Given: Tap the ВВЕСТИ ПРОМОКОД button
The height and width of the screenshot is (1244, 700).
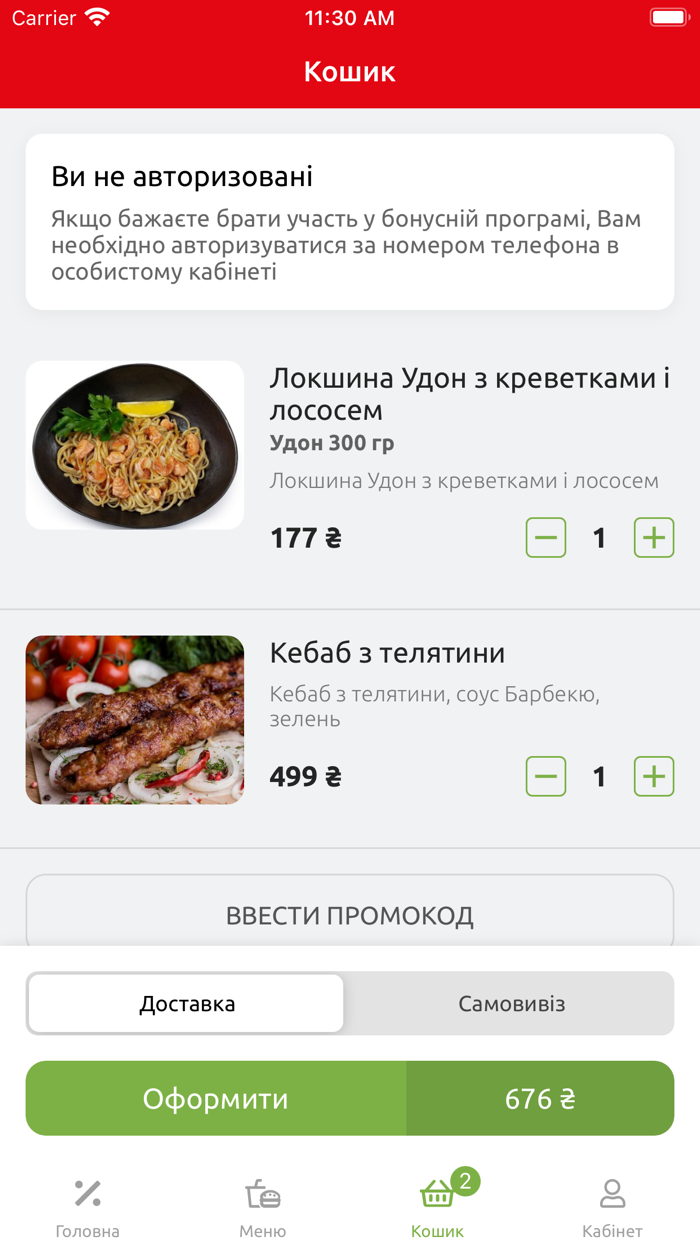Looking at the screenshot, I should click(350, 914).
